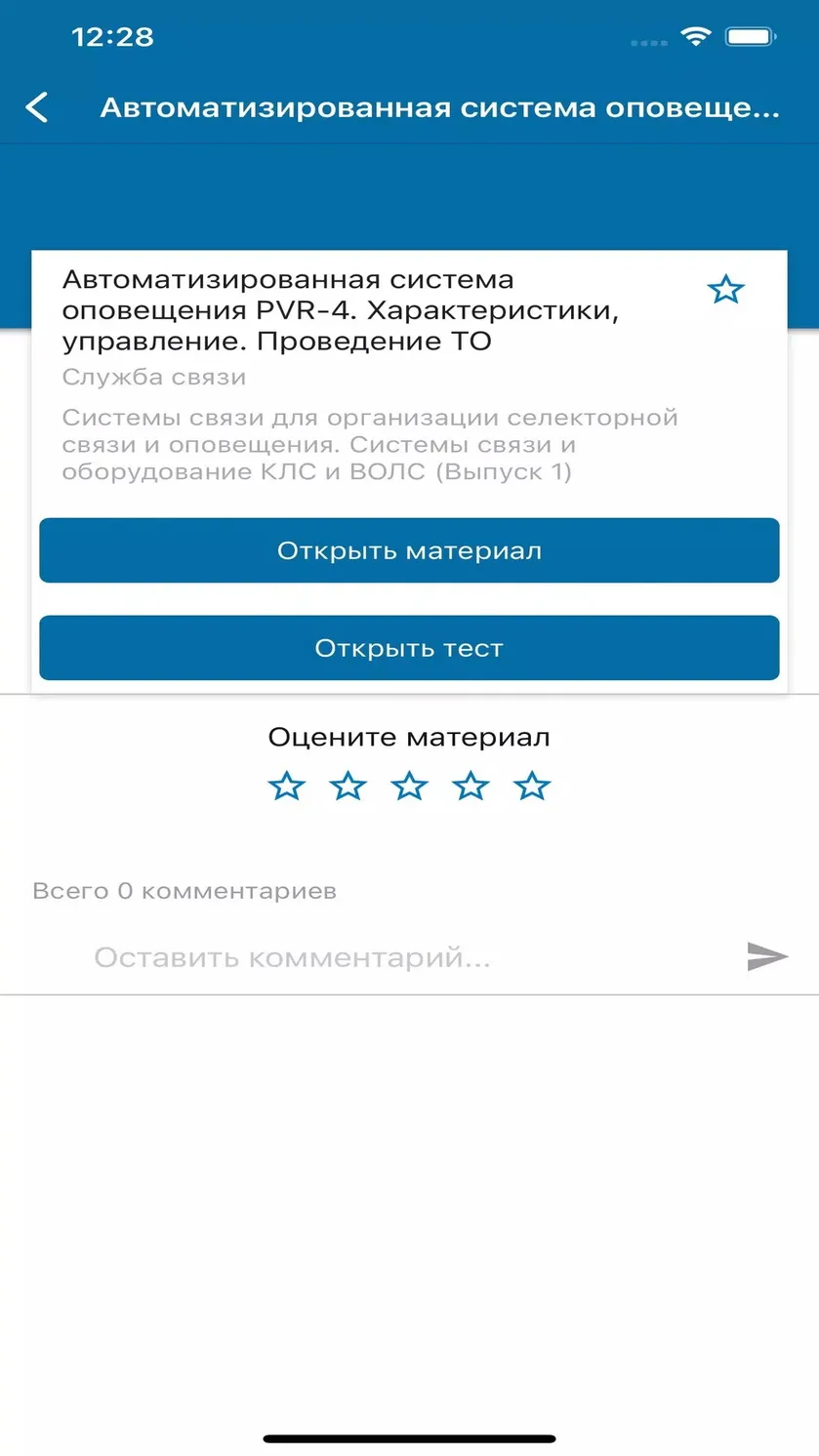Tap the Открыть тест button
Image resolution: width=819 pixels, height=1456 pixels.
click(x=409, y=648)
